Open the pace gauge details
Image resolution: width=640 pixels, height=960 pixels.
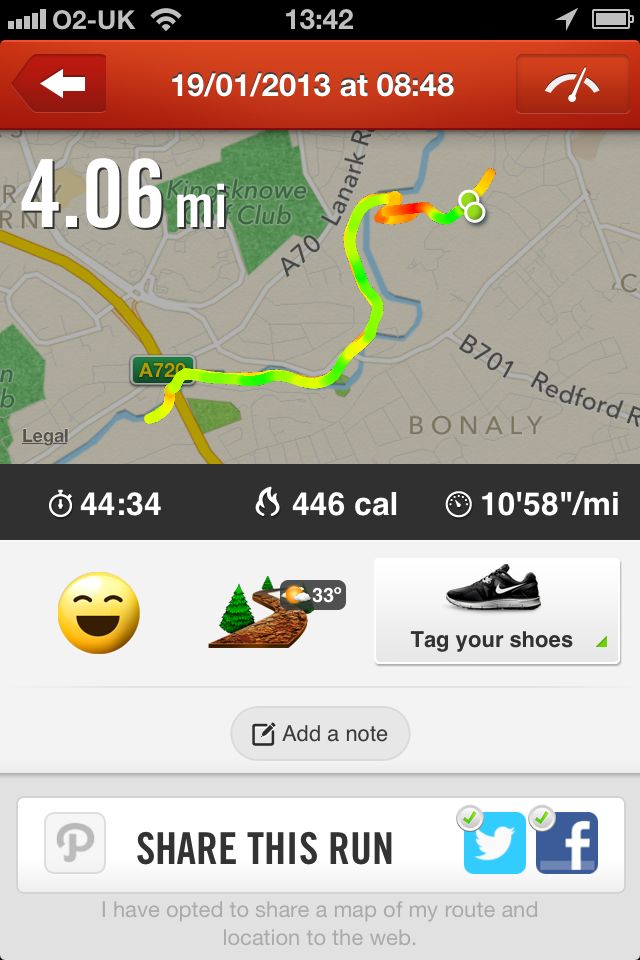572,84
